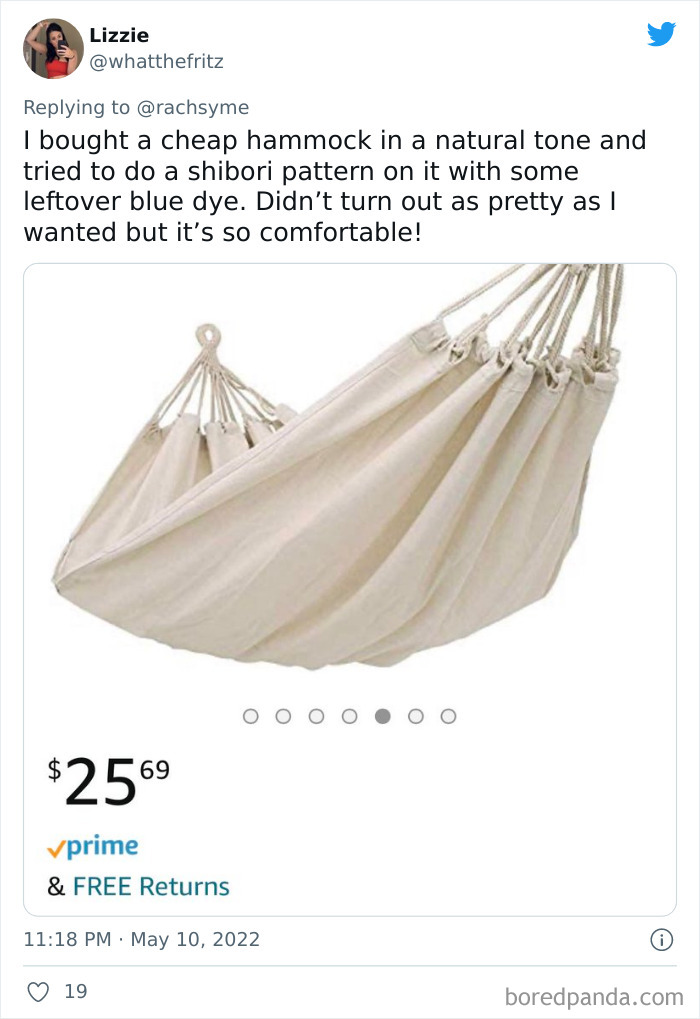Open Lizzie's profile picture
The image size is (700, 1019).
point(53,49)
